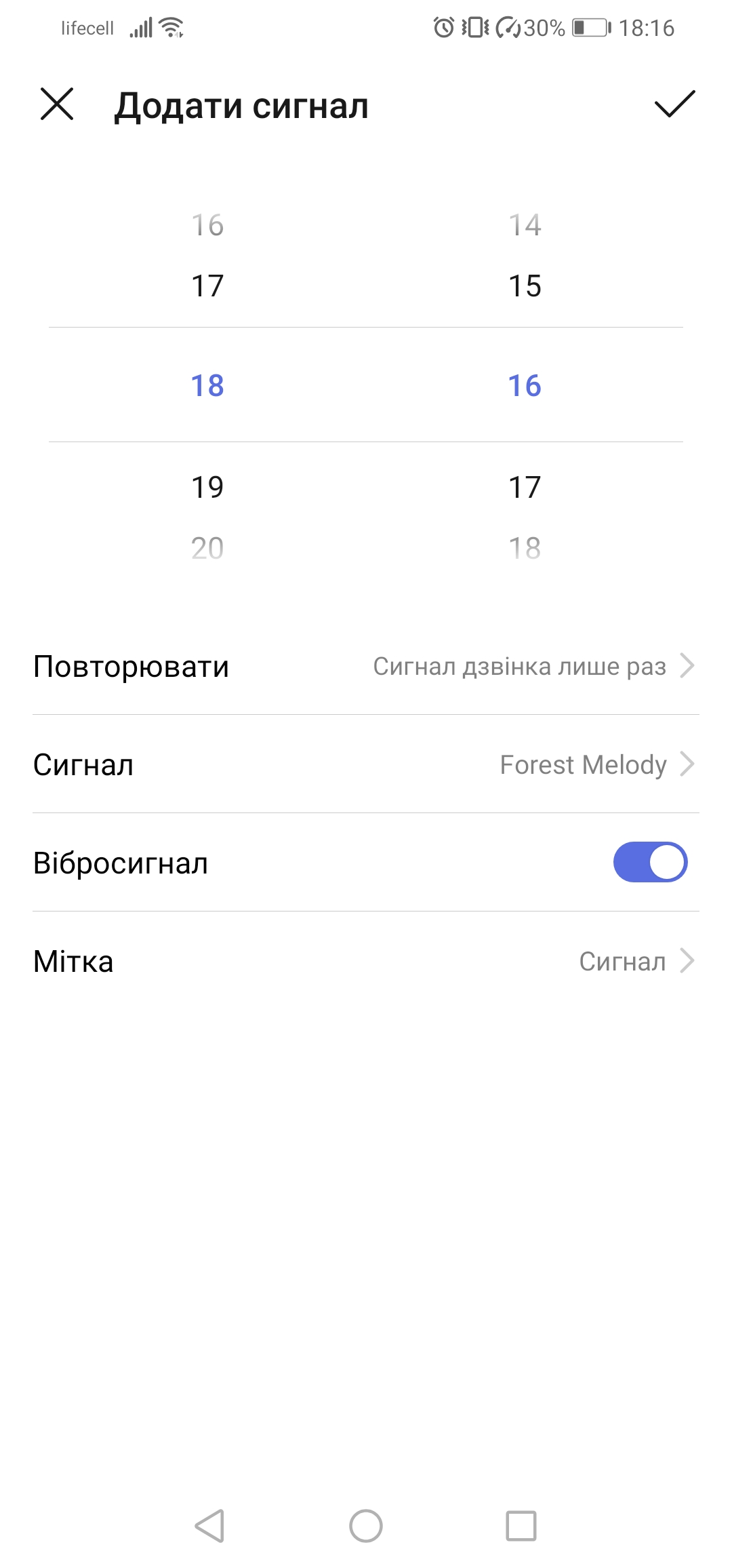Select hour 19 in the time picker

click(207, 487)
